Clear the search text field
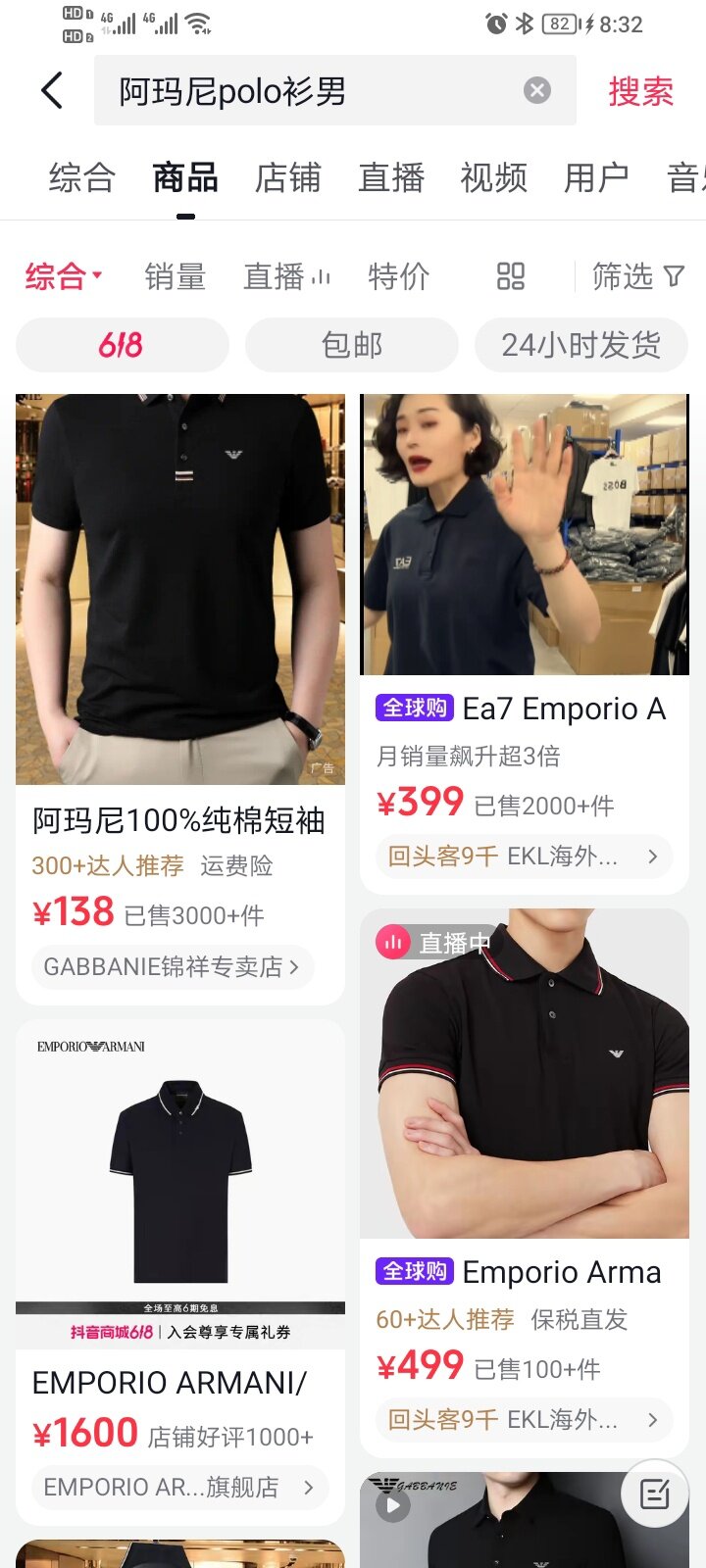This screenshot has height=1568, width=706. (536, 91)
